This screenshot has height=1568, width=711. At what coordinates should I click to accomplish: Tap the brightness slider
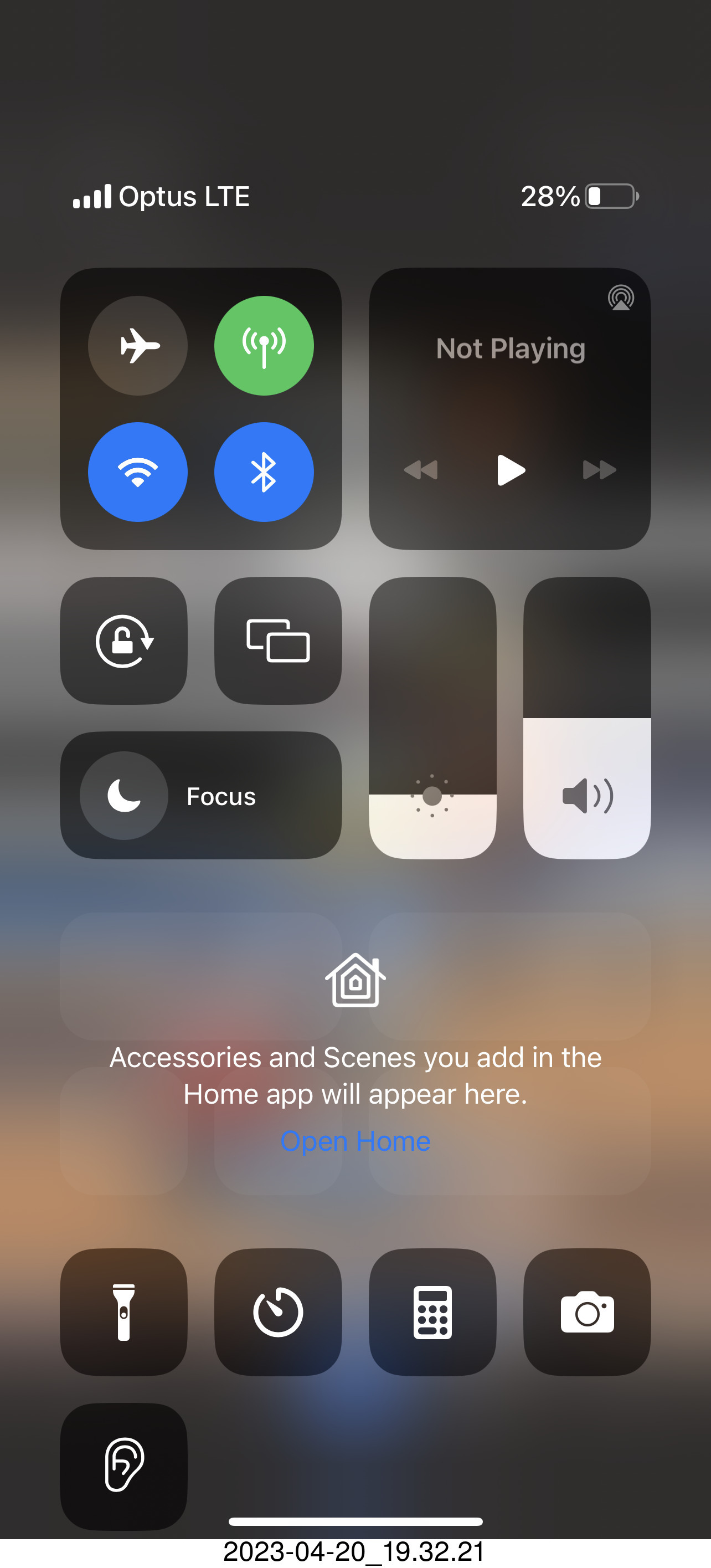point(432,718)
